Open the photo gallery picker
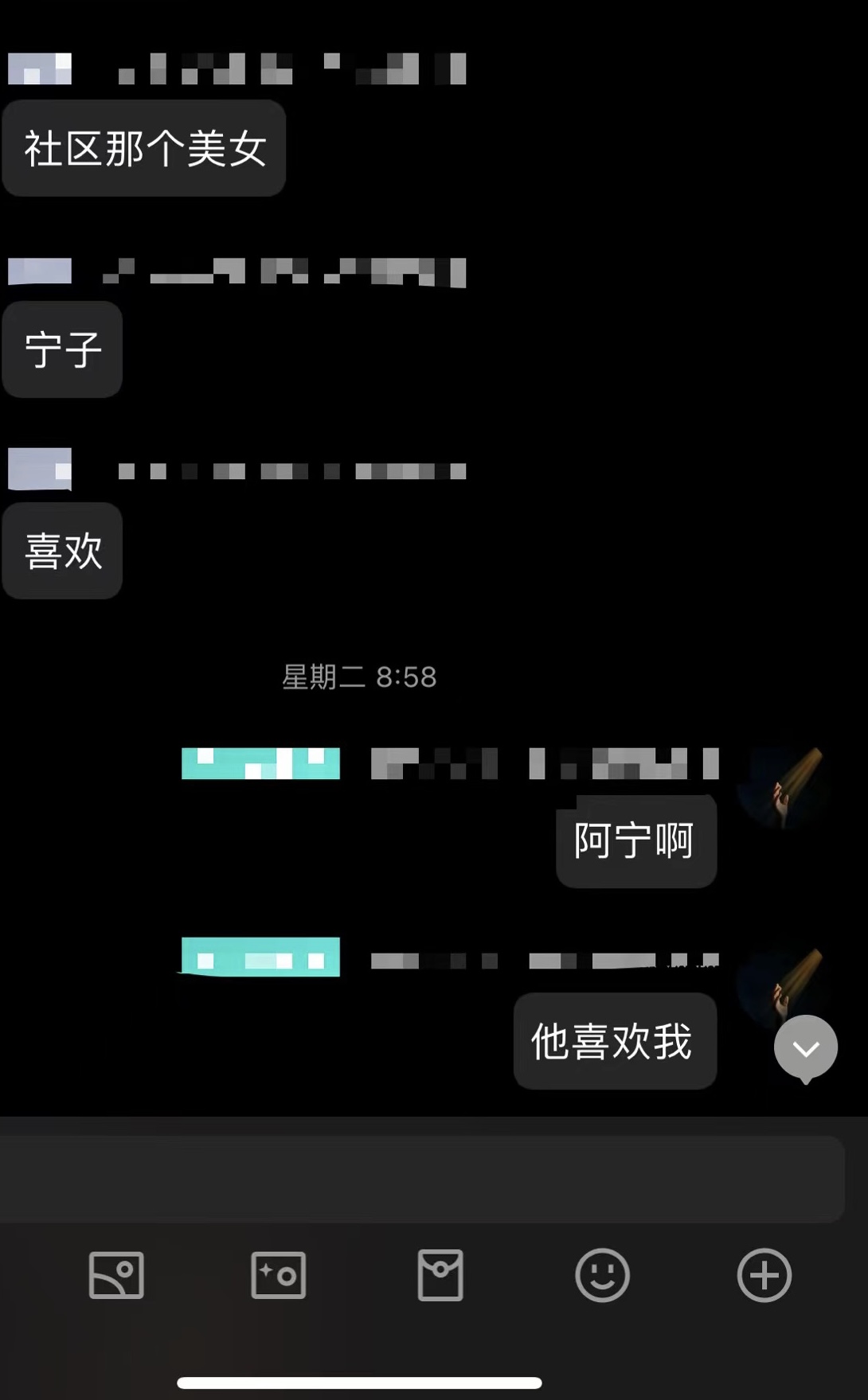Image resolution: width=868 pixels, height=1400 pixels. pos(116,1275)
